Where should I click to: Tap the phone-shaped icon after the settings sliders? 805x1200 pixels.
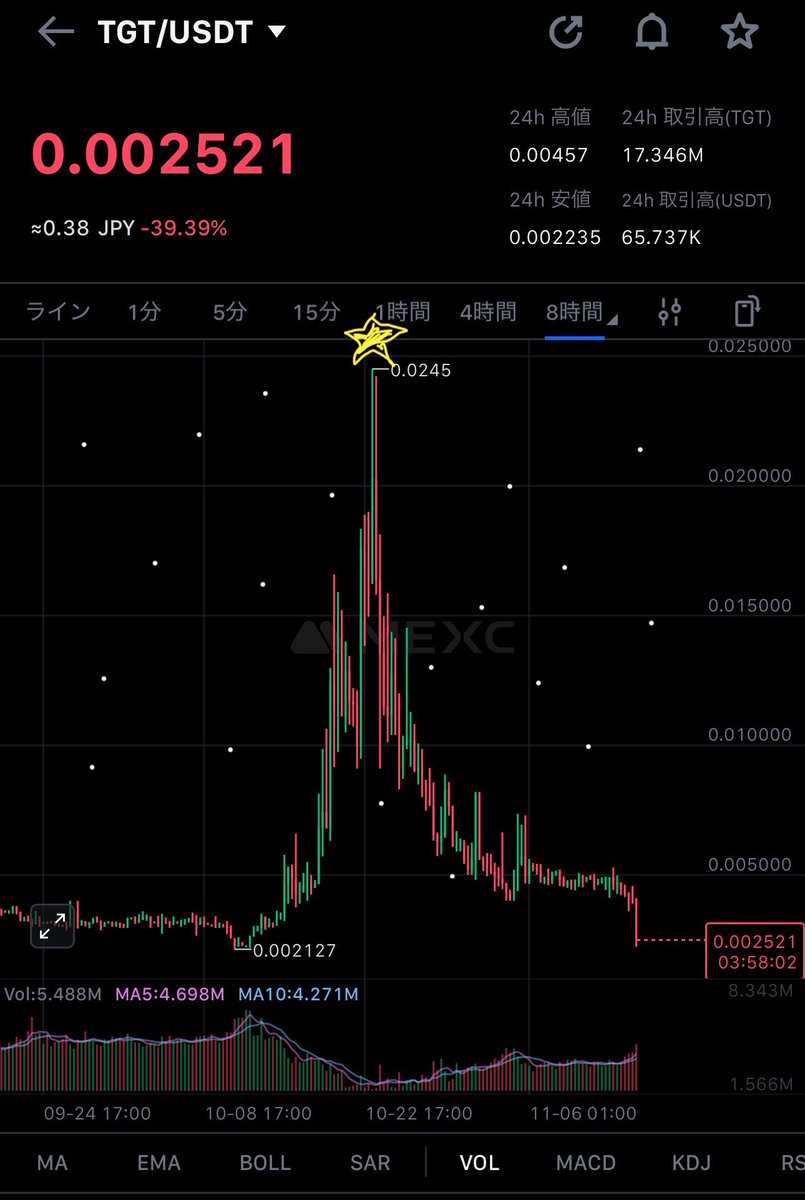click(x=746, y=312)
